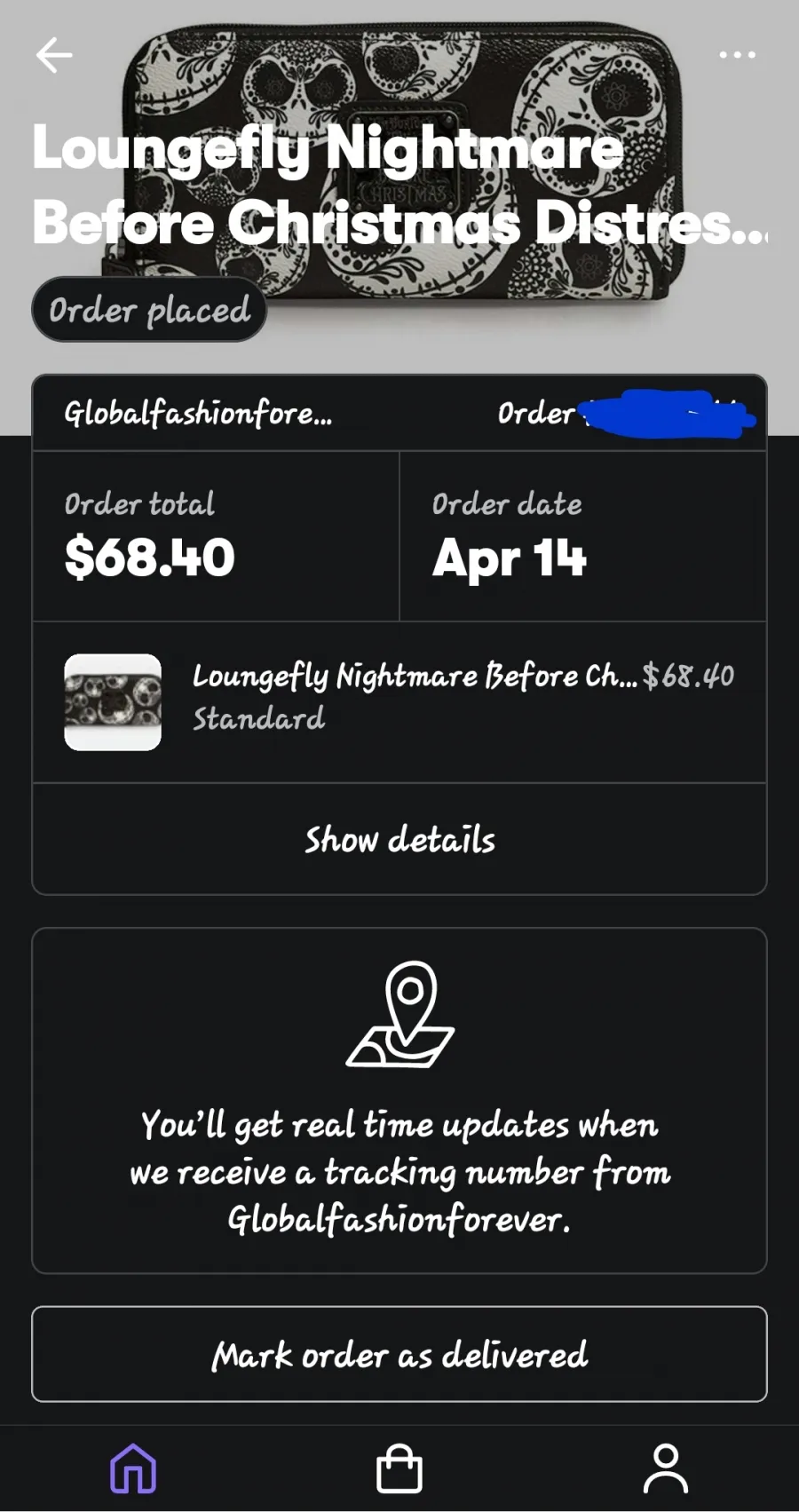The width and height of the screenshot is (799, 1512).
Task: Open the Loungefly Nightmare Before Christmas item row
Action: pos(399,702)
